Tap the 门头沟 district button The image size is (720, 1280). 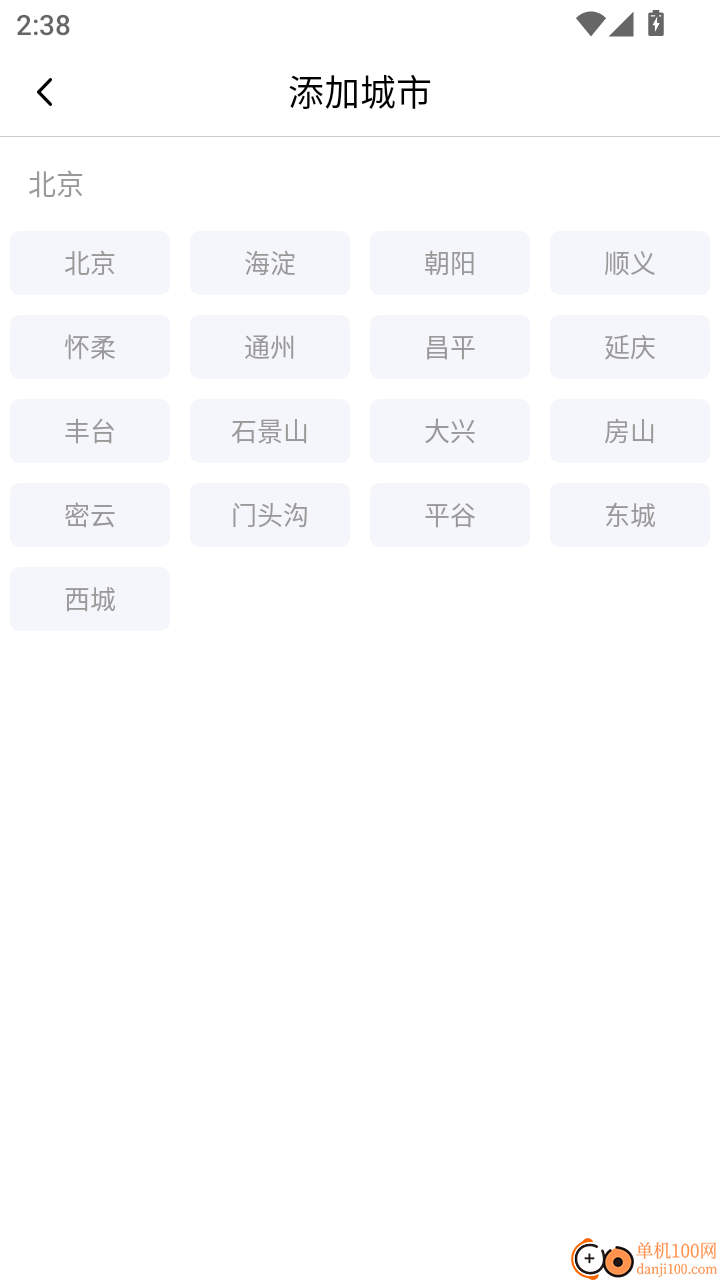(x=269, y=515)
